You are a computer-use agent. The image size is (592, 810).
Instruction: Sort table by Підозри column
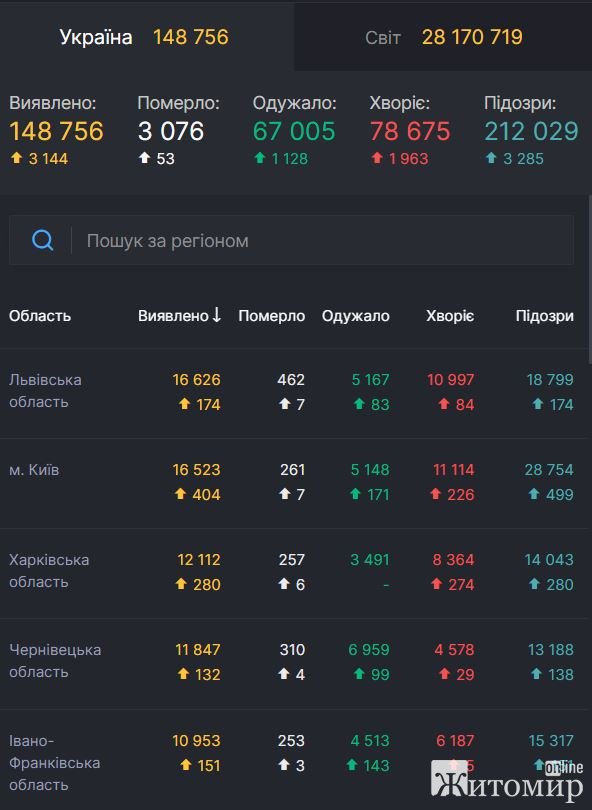(544, 316)
